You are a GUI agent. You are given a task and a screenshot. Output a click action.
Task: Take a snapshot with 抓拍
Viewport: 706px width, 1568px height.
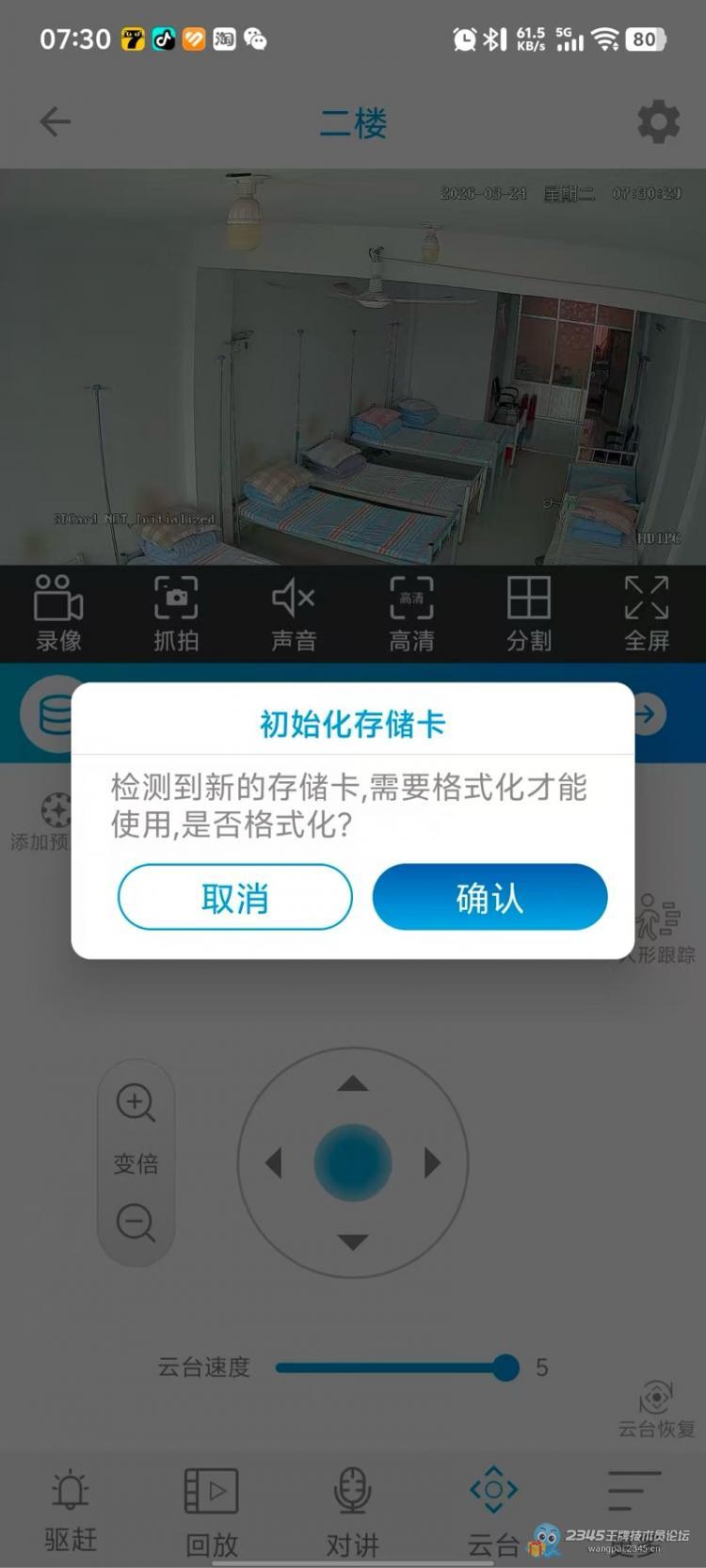point(176,614)
